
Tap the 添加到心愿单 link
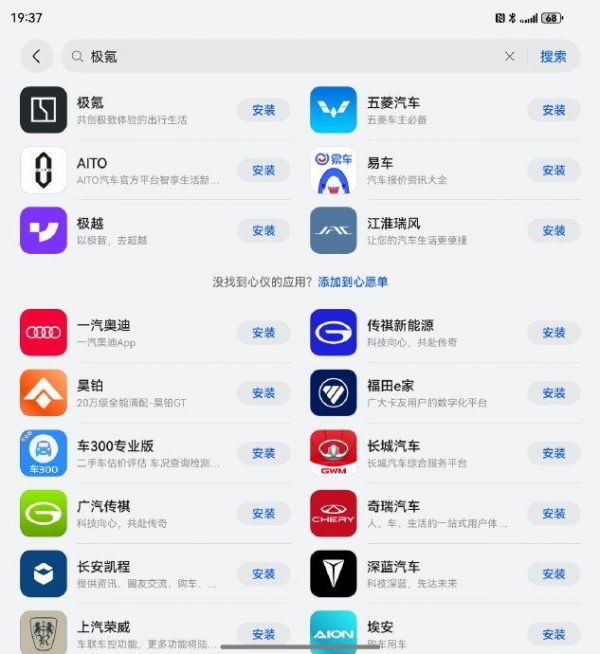[x=353, y=282]
